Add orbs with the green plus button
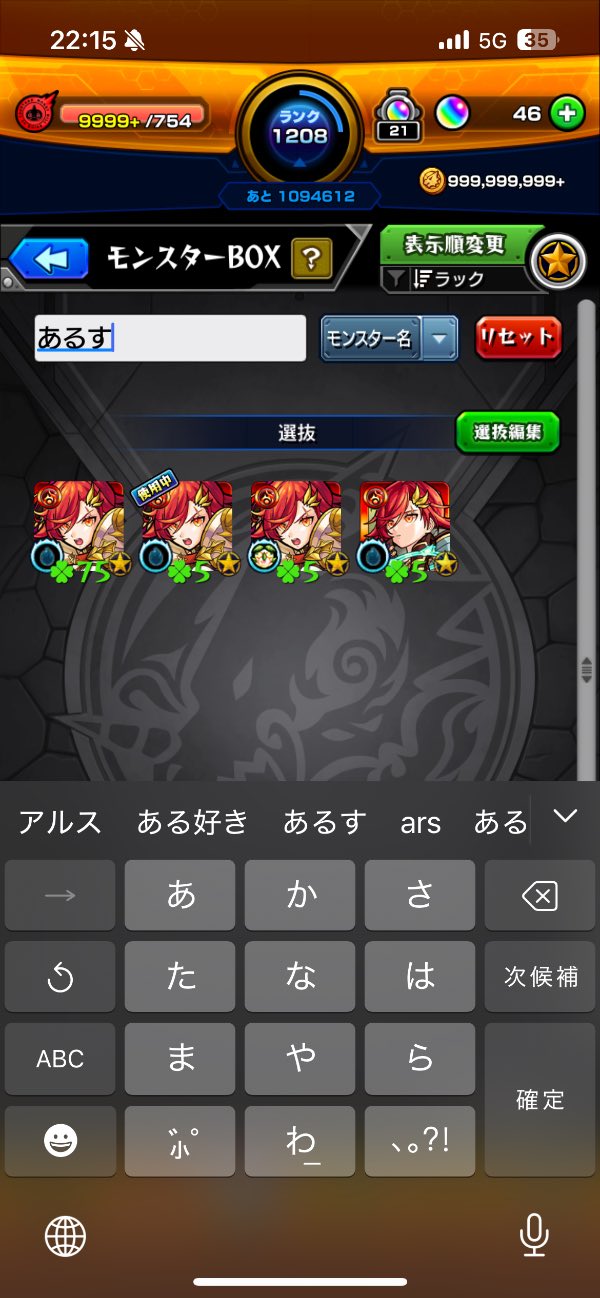This screenshot has width=600, height=1298. pos(567,114)
